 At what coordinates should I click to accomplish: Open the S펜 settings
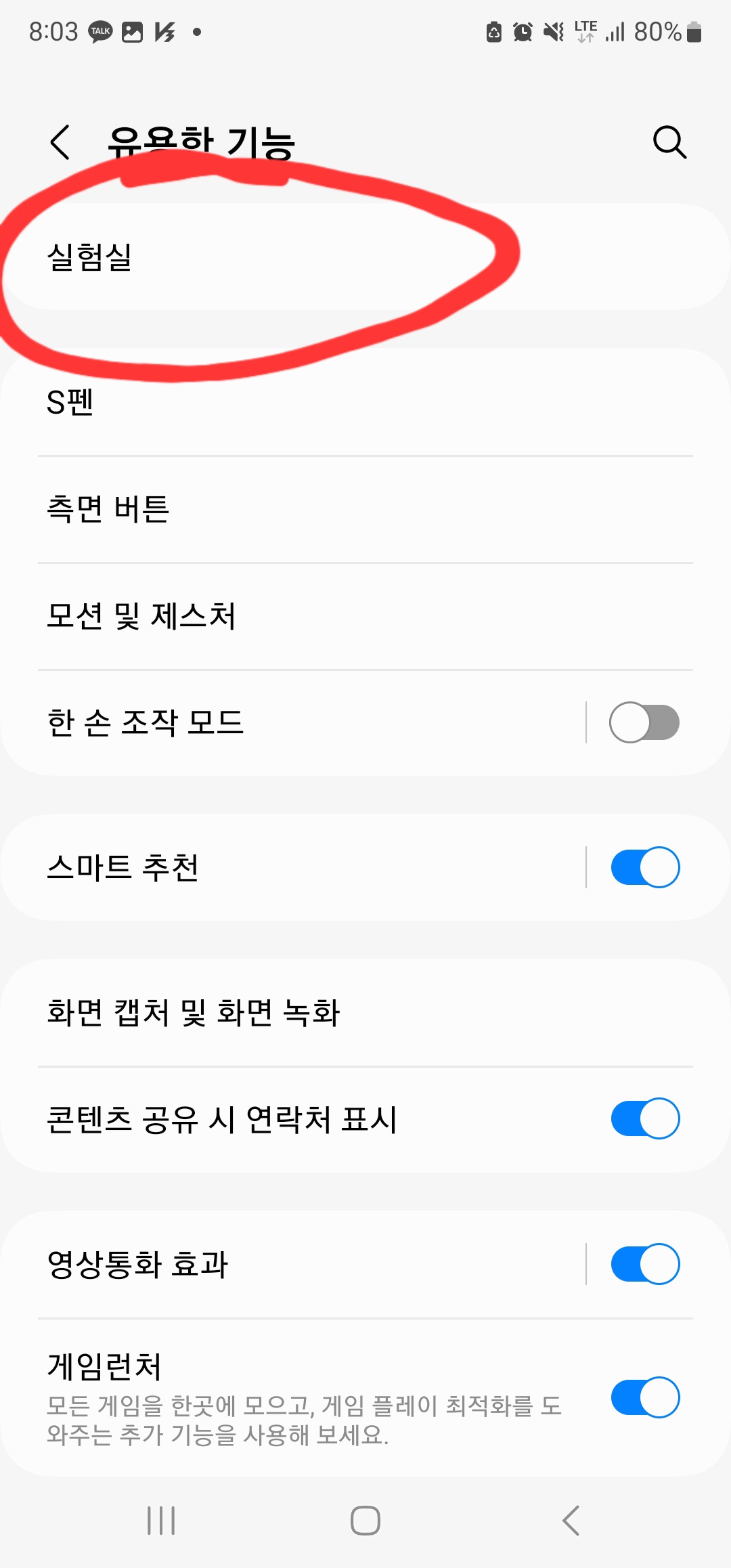(271, 402)
